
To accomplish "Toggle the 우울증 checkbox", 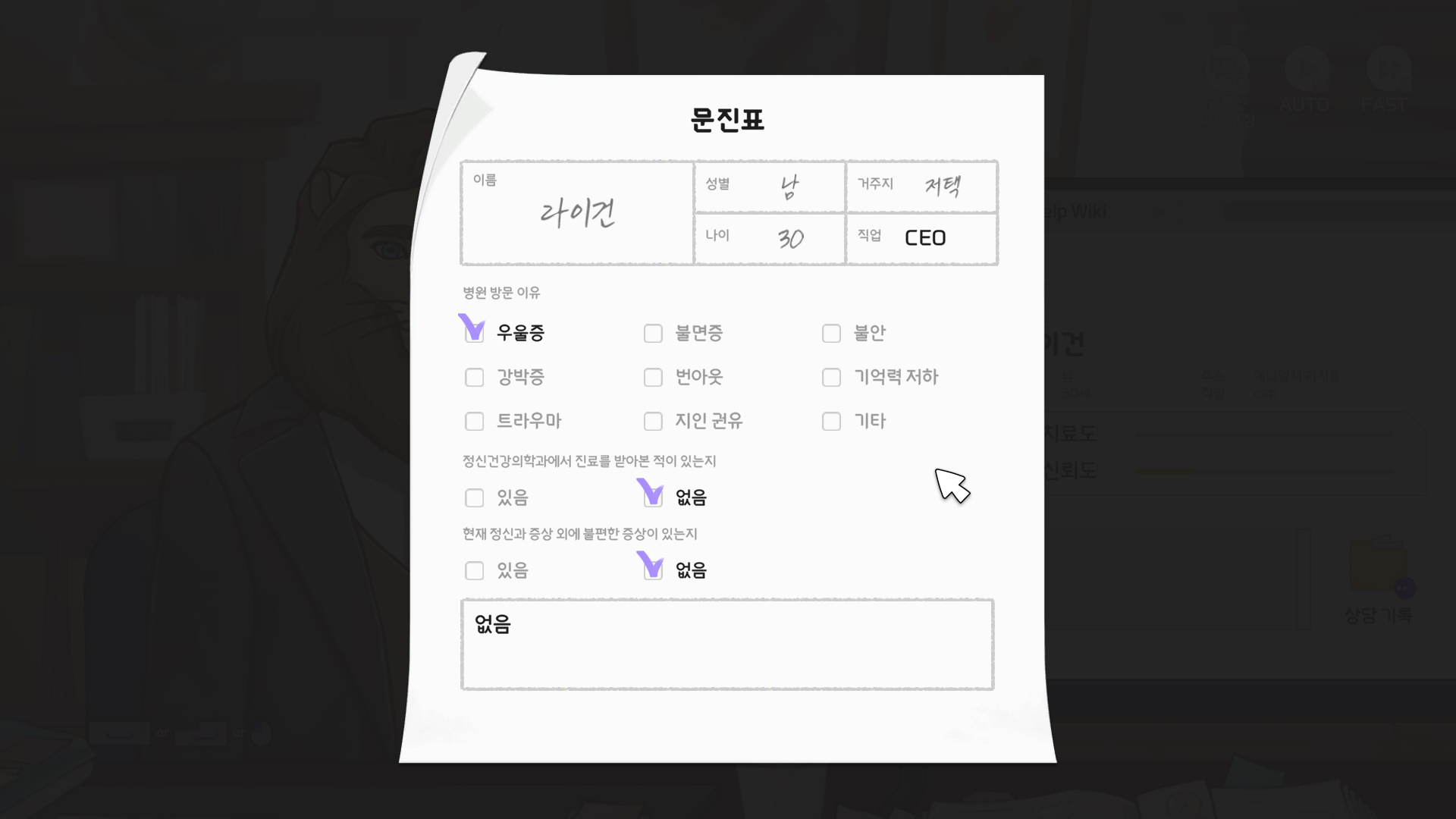I will click(x=474, y=334).
